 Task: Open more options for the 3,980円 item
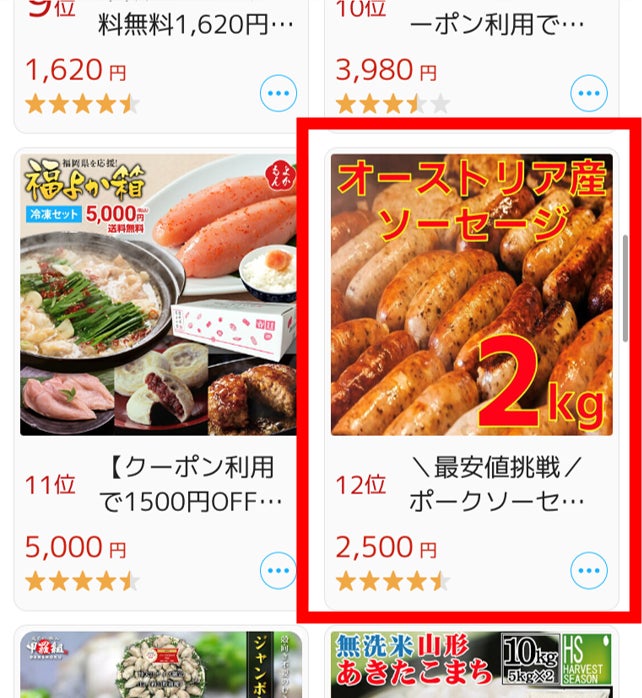coord(588,94)
